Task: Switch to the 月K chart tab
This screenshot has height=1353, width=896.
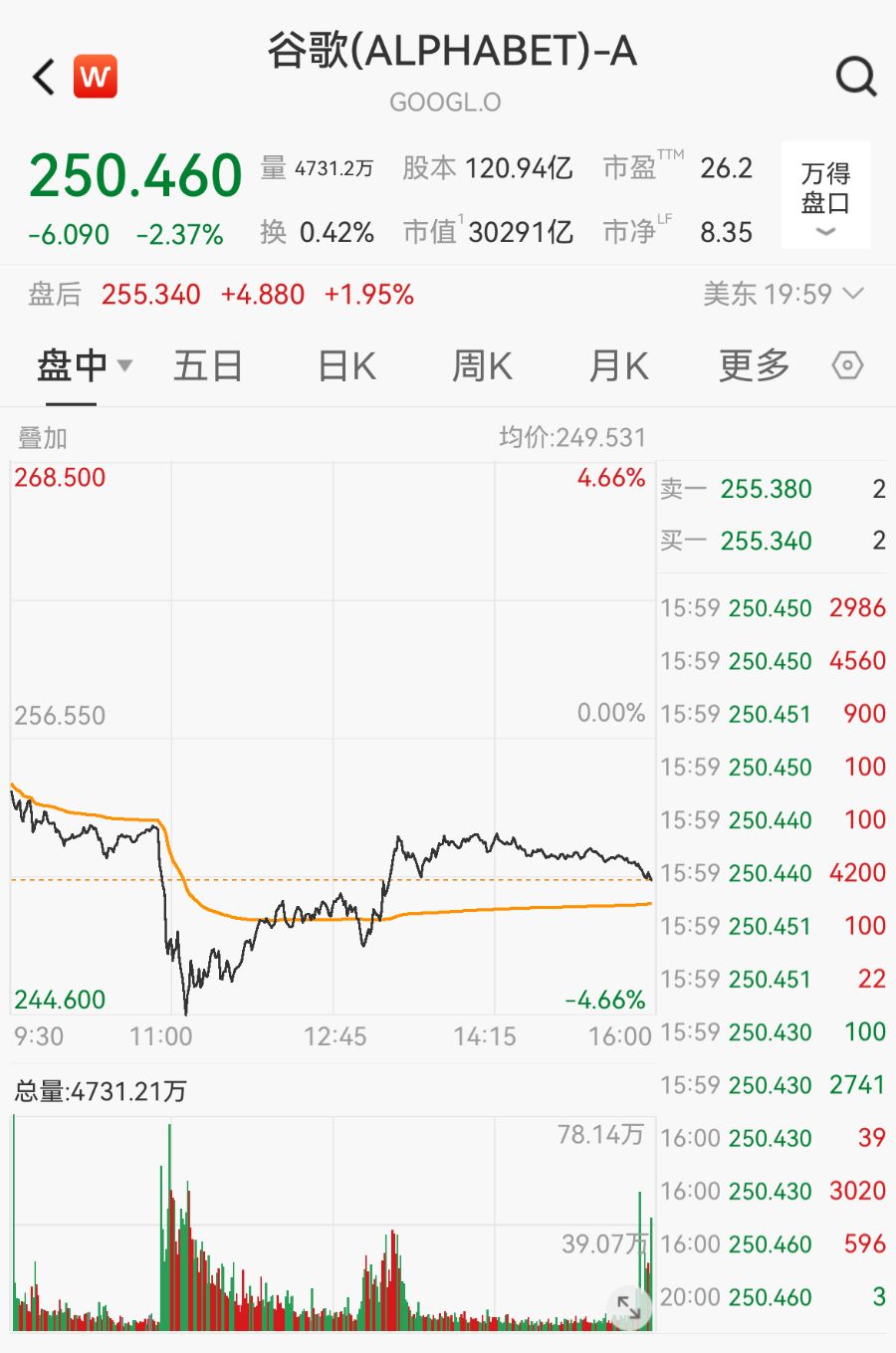Action: (617, 365)
